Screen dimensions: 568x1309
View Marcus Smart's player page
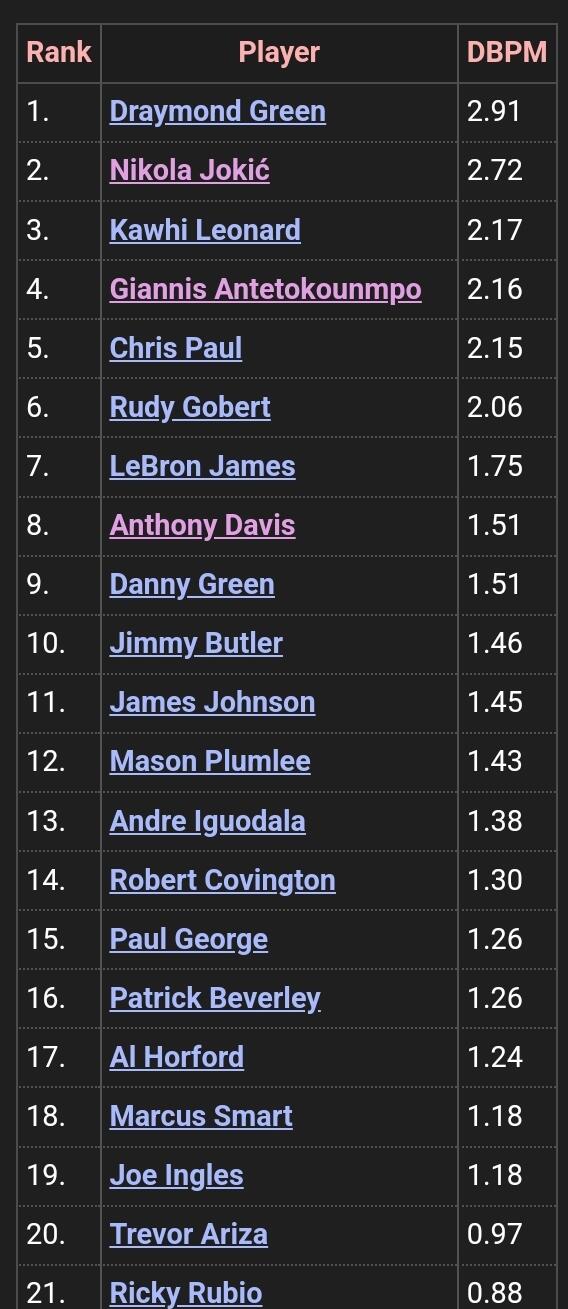201,1116
